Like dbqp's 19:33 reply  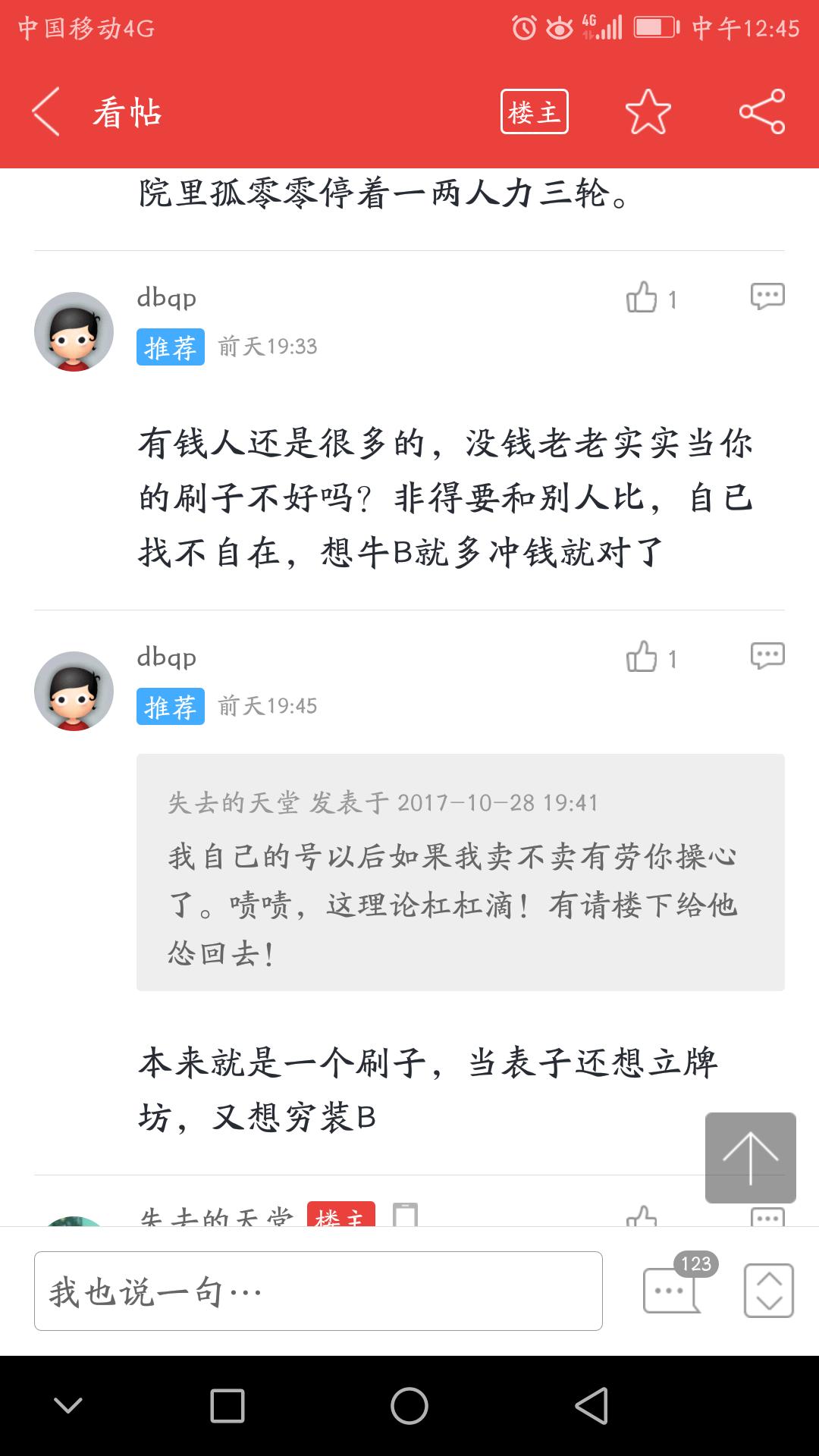point(642,298)
